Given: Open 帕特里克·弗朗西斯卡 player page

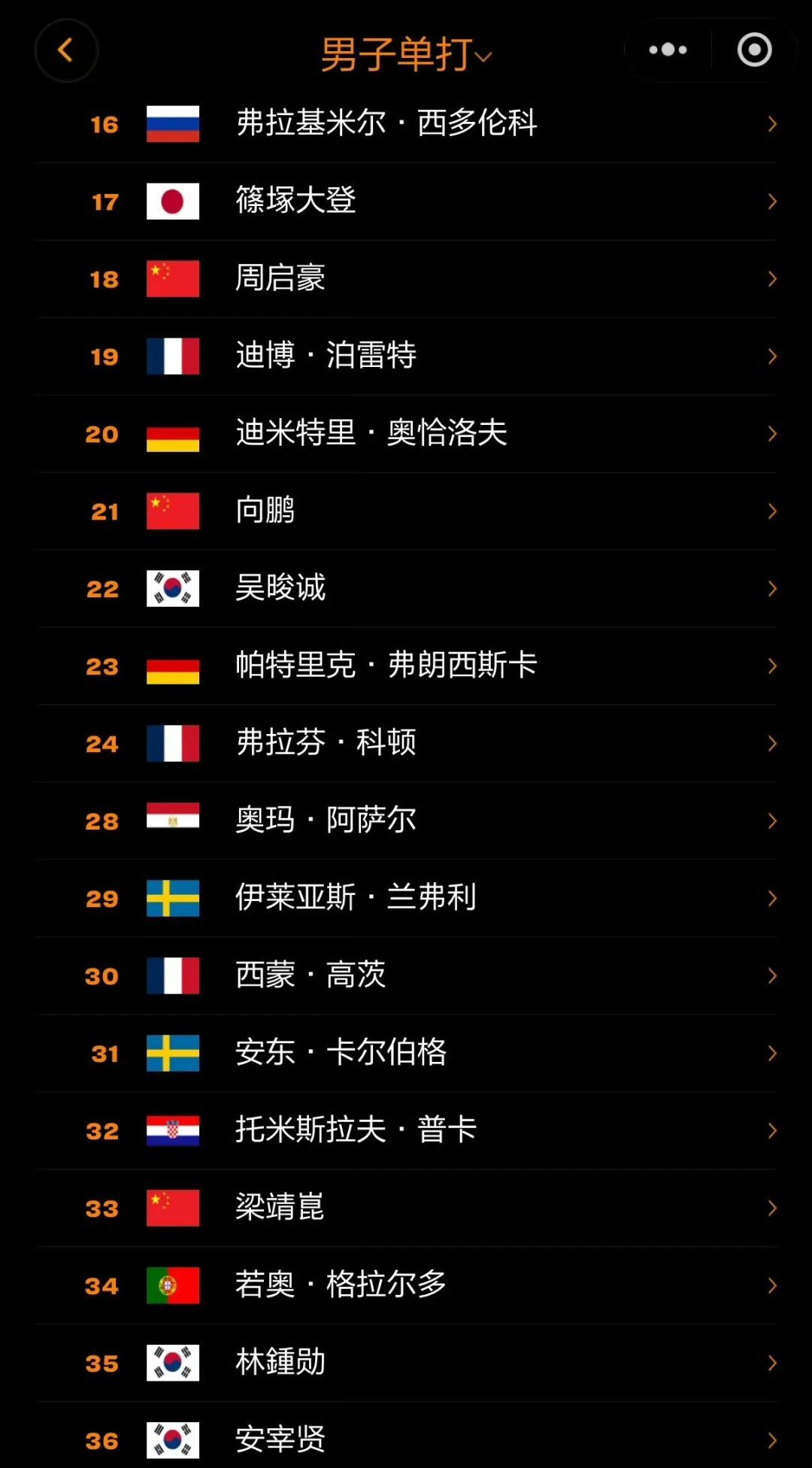Looking at the screenshot, I should click(406, 666).
